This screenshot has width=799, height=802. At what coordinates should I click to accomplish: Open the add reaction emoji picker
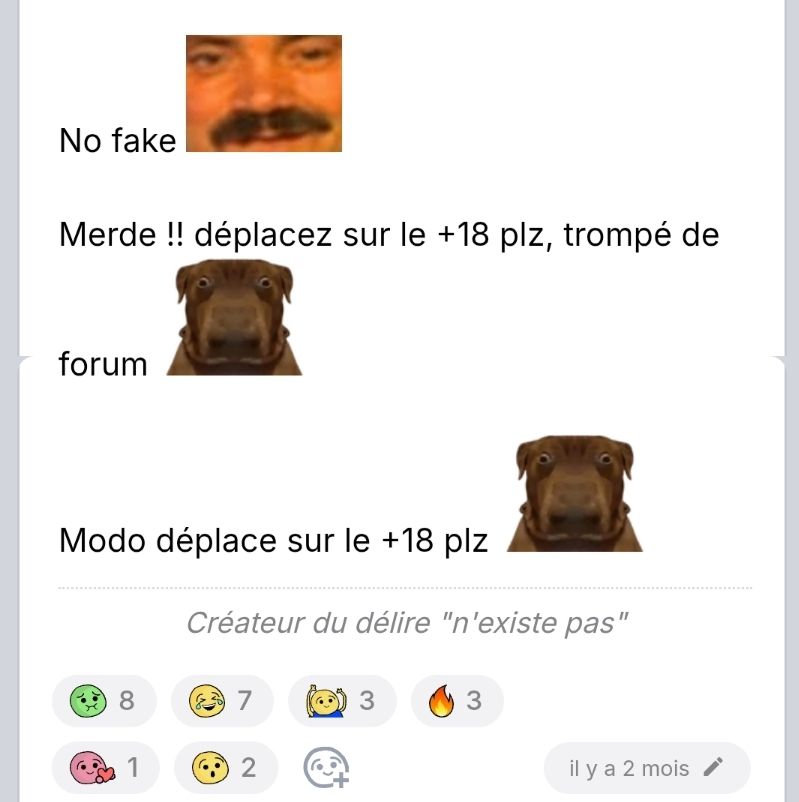(326, 768)
